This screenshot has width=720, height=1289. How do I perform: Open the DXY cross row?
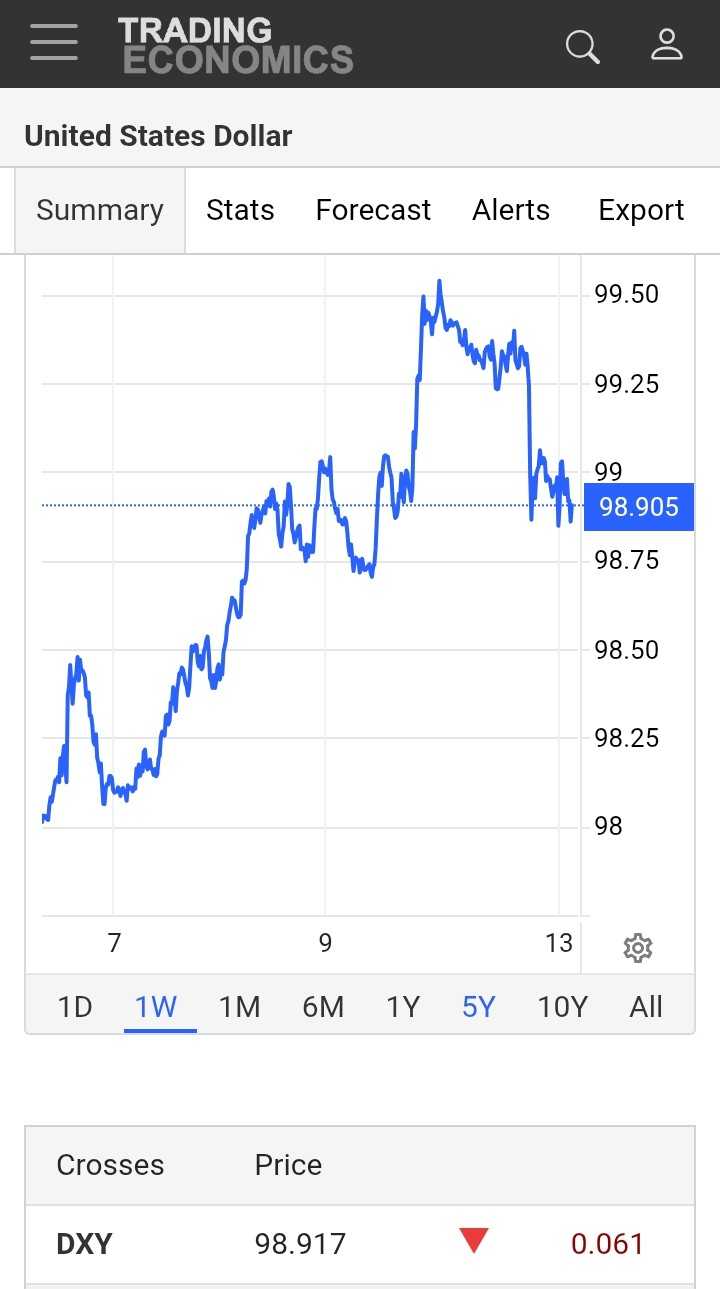[85, 1244]
